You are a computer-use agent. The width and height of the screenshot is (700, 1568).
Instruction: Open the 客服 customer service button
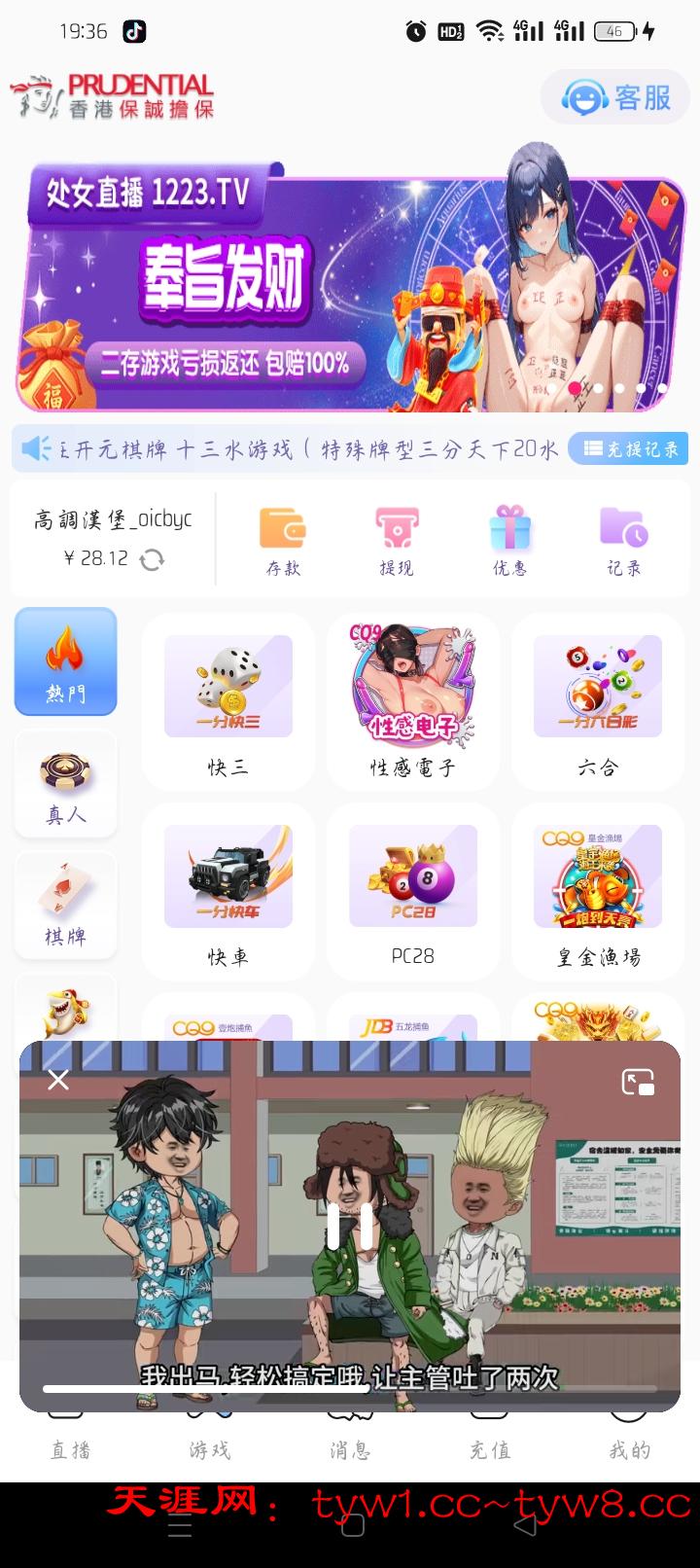click(616, 97)
